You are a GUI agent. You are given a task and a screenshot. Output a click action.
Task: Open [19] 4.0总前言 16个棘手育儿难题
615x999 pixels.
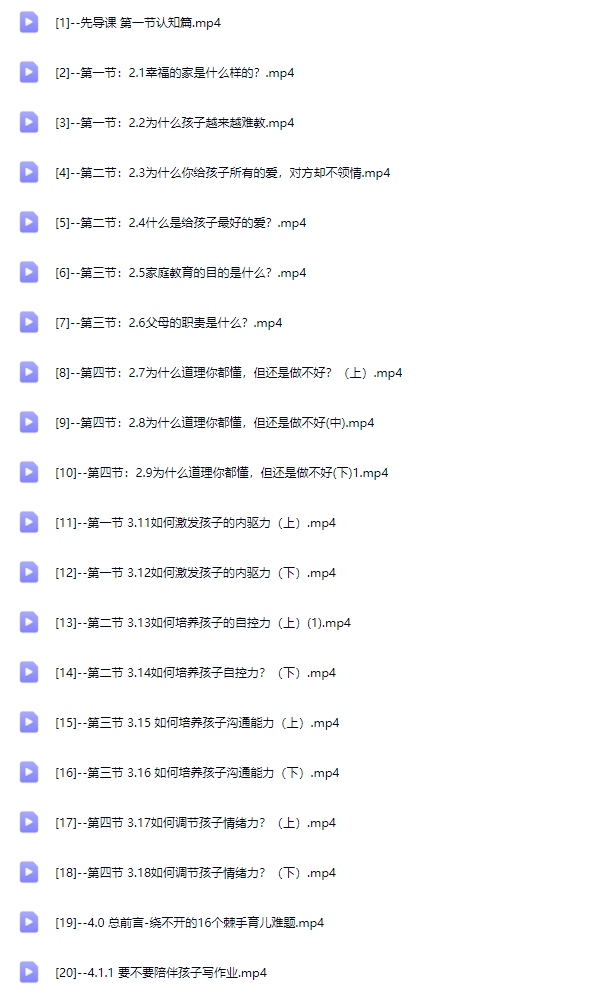click(x=189, y=922)
